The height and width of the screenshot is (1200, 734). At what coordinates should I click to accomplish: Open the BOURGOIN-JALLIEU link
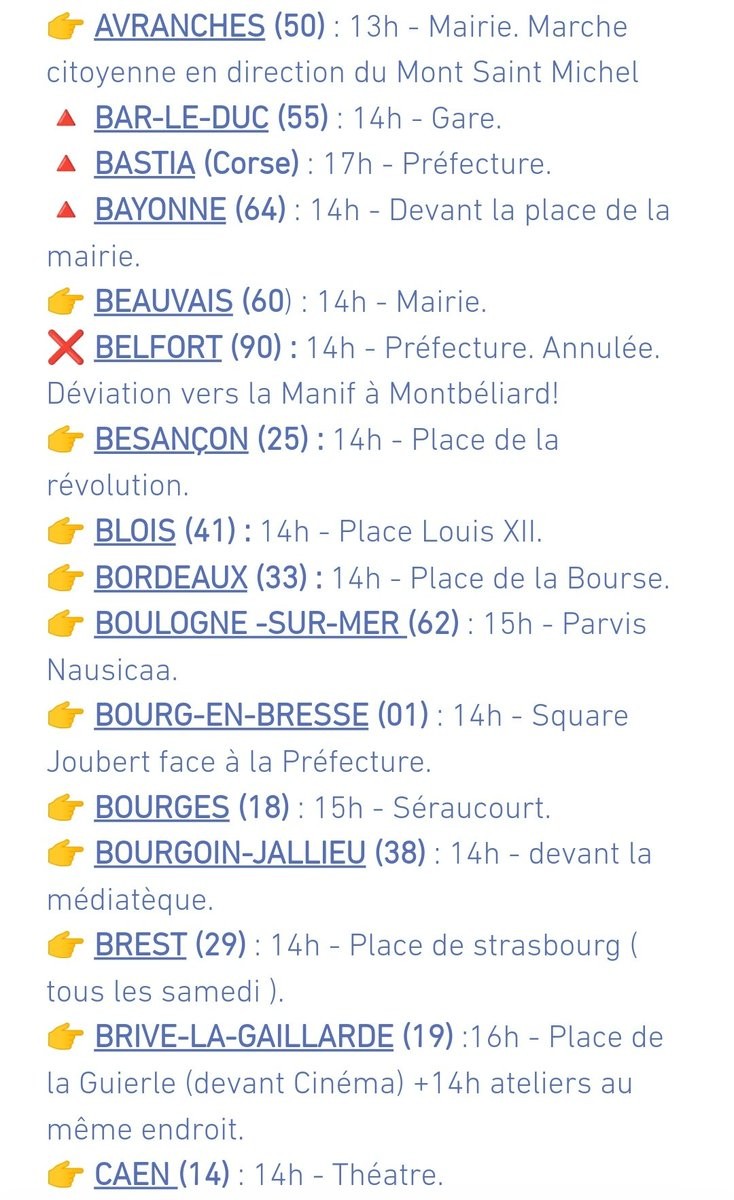click(230, 853)
